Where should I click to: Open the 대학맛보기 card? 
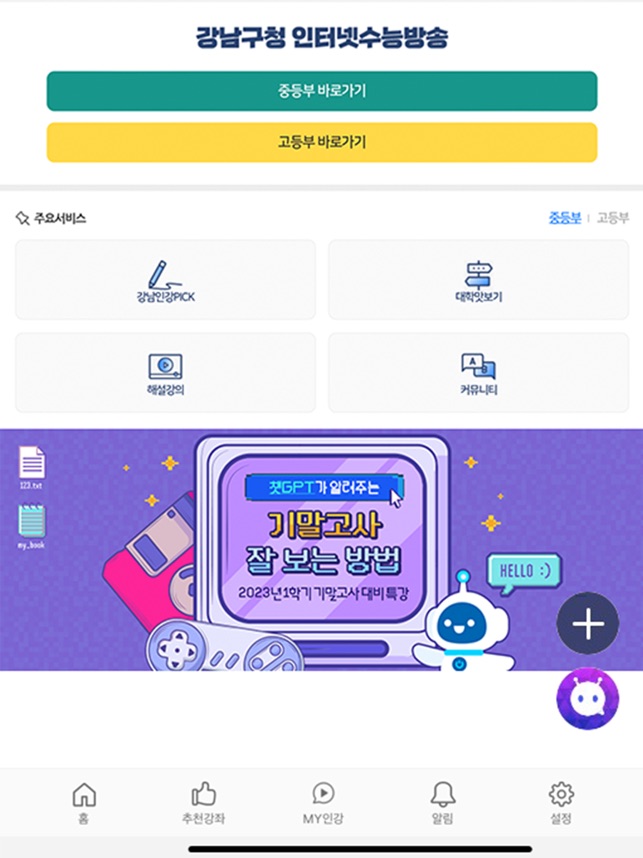478,280
